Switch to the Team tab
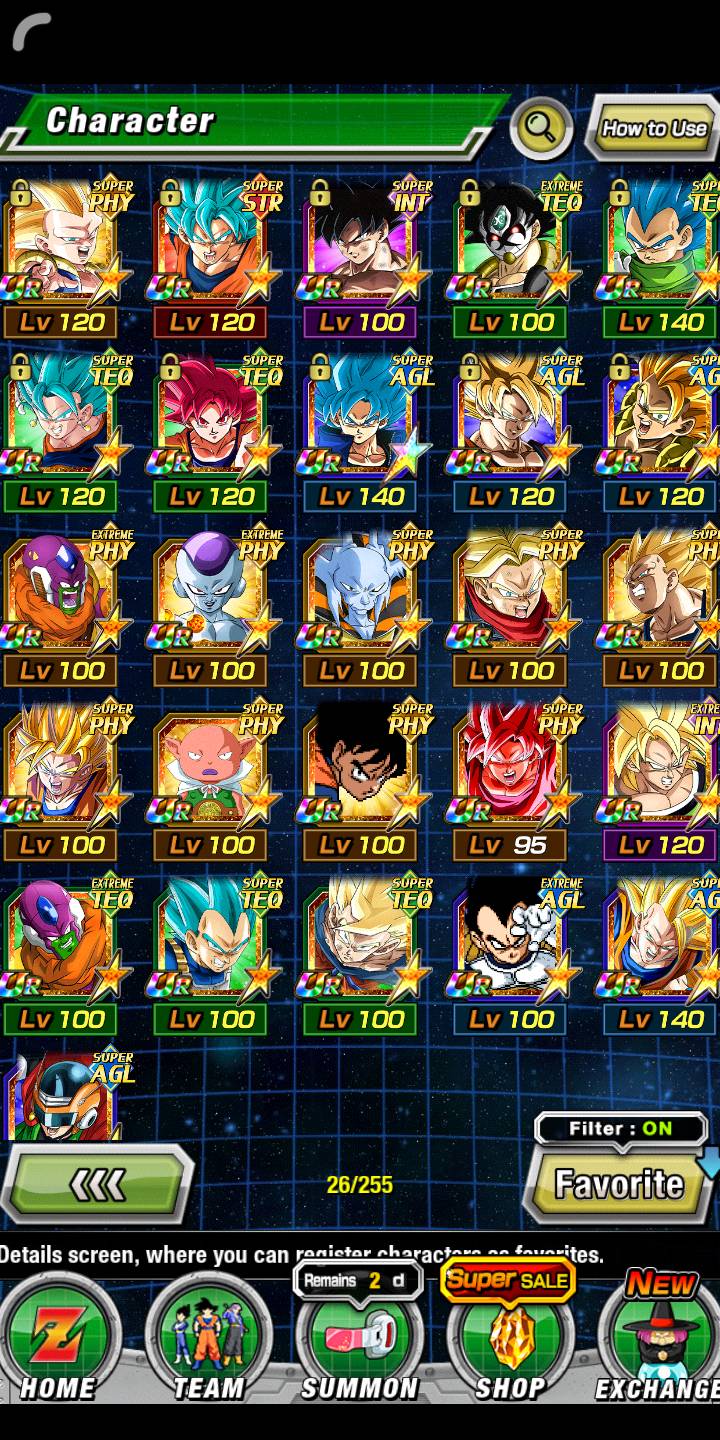 click(208, 1340)
